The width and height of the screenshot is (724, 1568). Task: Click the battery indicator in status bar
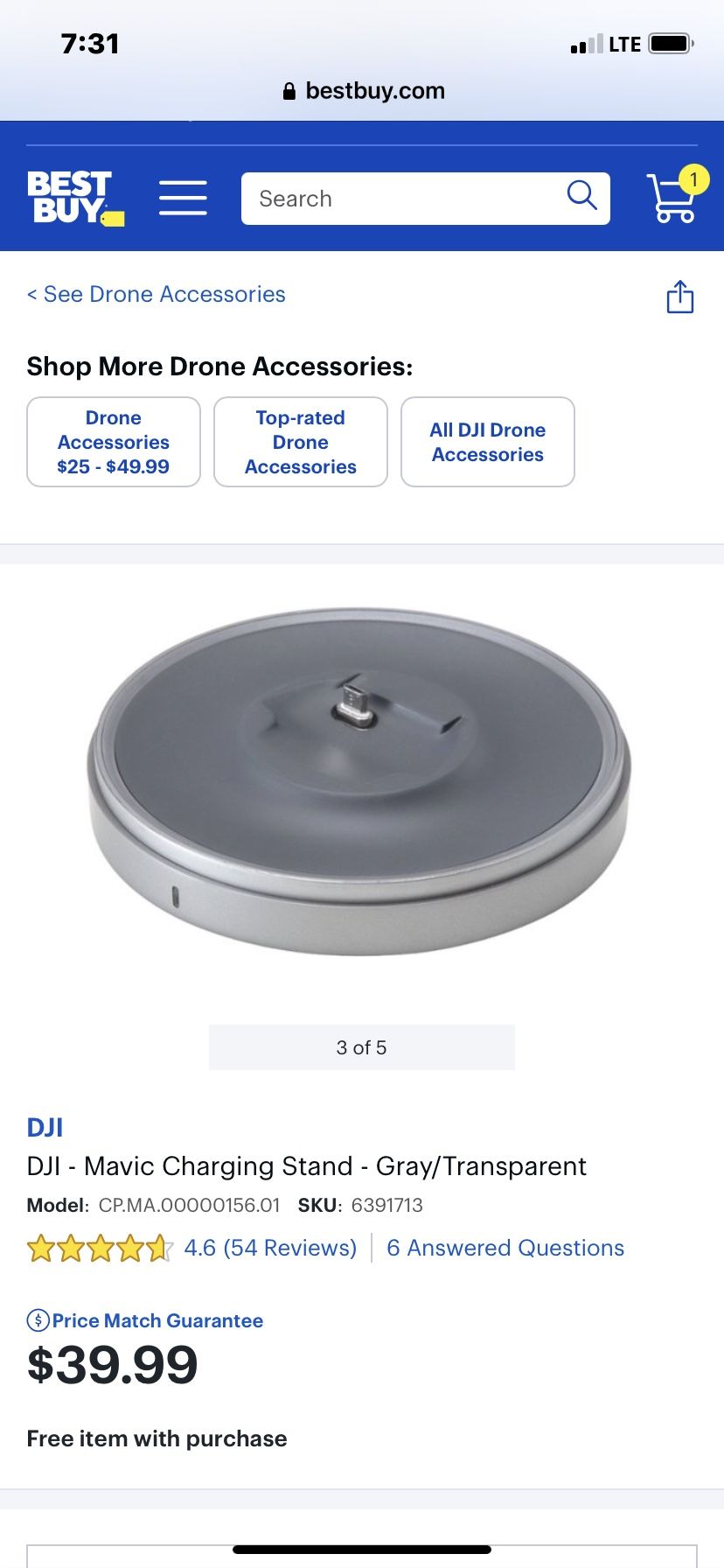tap(668, 42)
